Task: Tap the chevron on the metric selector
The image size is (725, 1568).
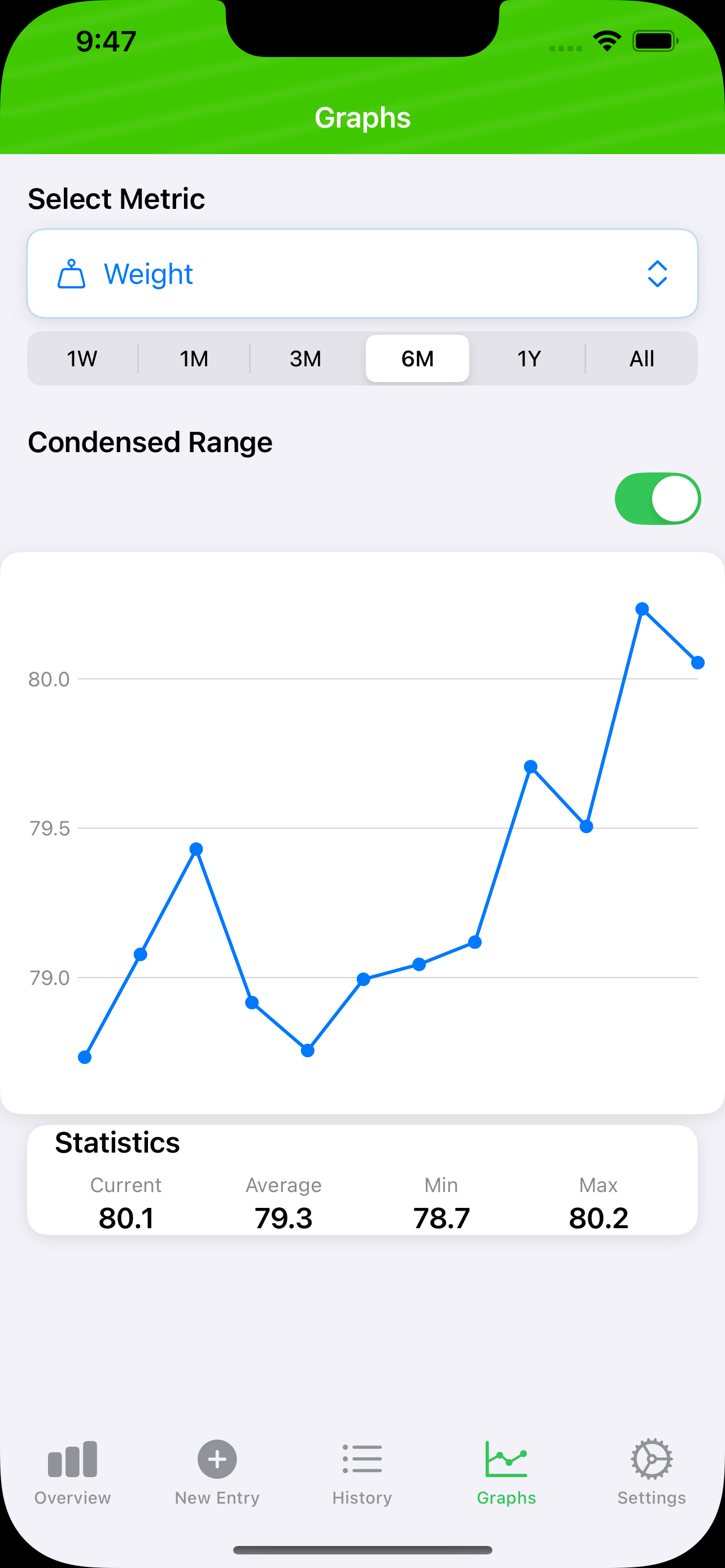Action: pyautogui.click(x=657, y=273)
